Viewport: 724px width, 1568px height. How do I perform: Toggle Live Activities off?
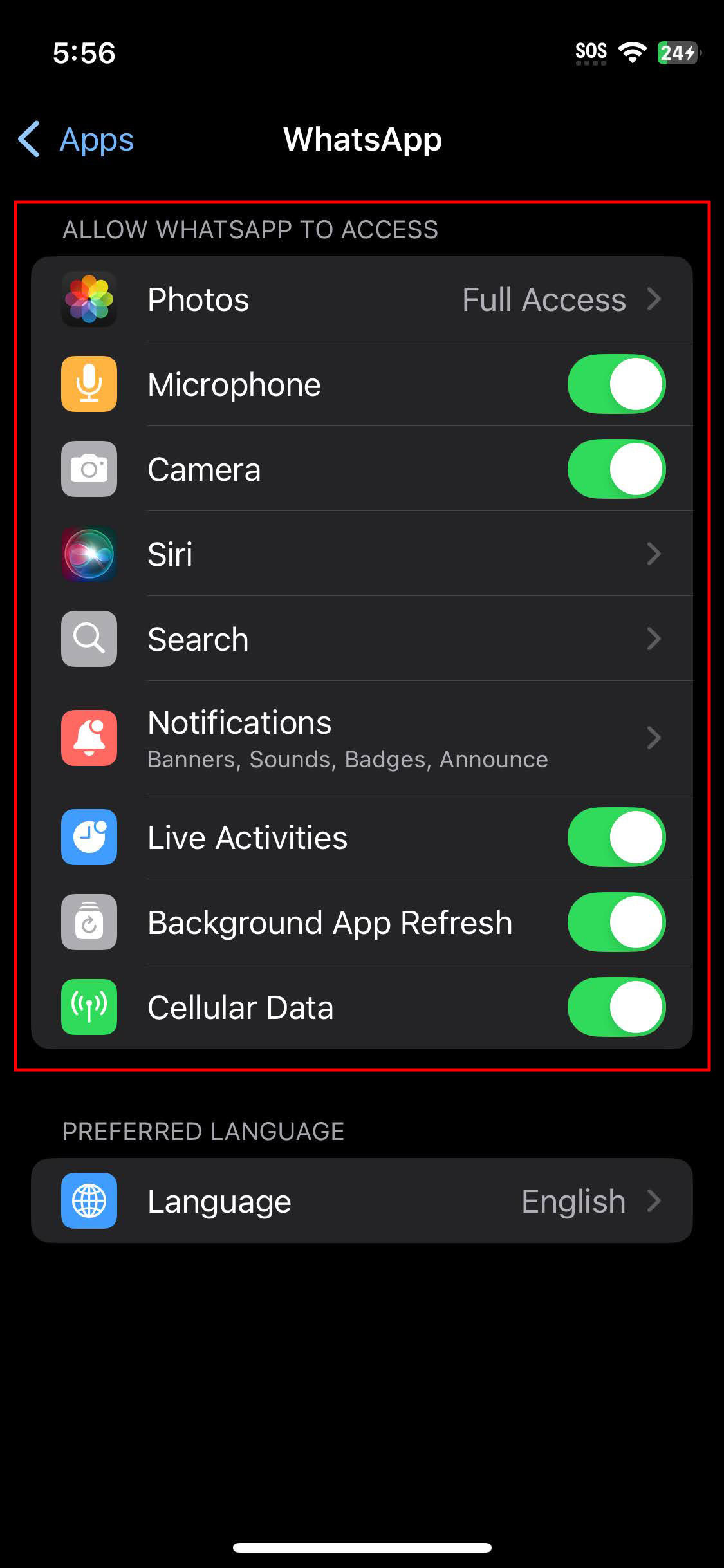pos(616,837)
